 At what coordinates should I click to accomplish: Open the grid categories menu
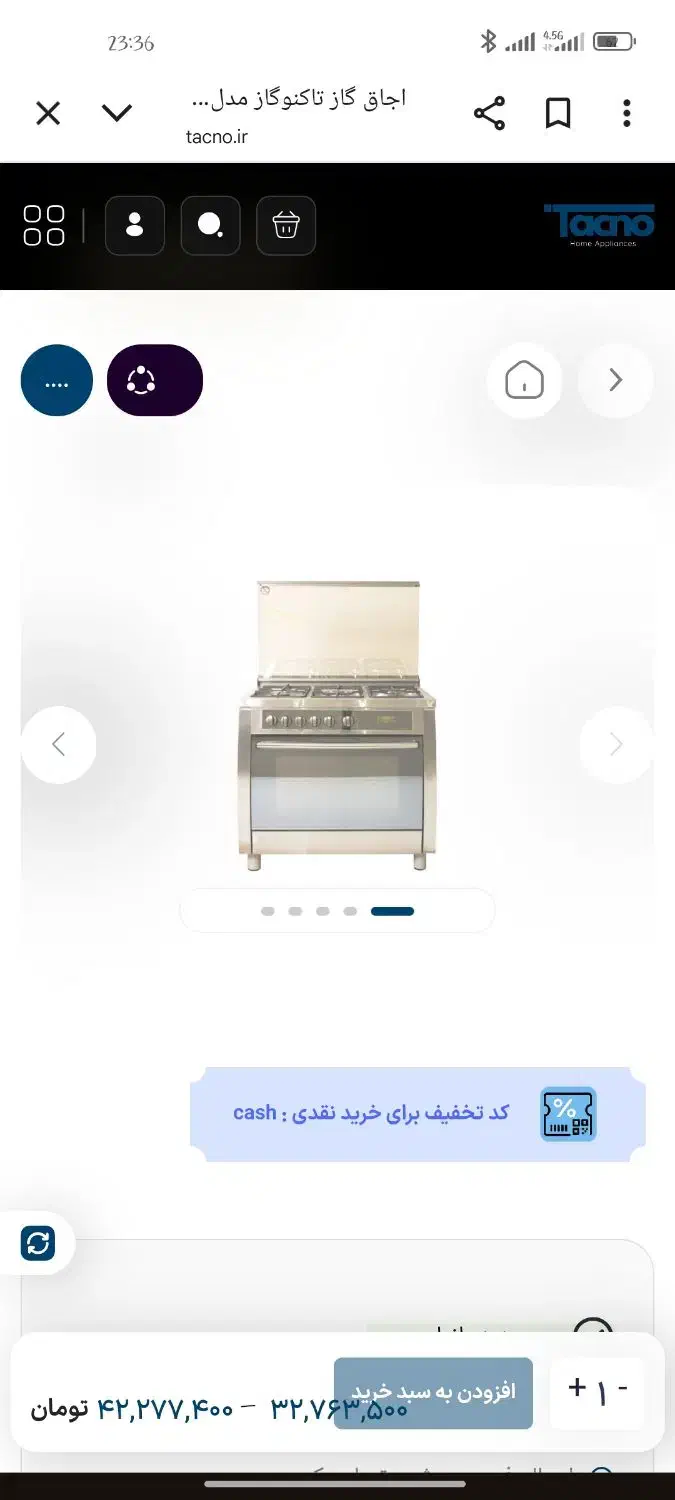click(44, 226)
